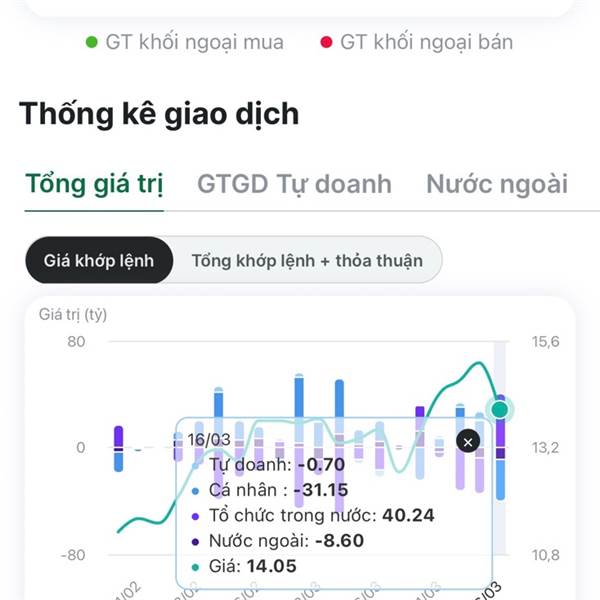Switch to Tổng khớp lệnh + thỏa thuận
This screenshot has width=600, height=600.
(307, 261)
